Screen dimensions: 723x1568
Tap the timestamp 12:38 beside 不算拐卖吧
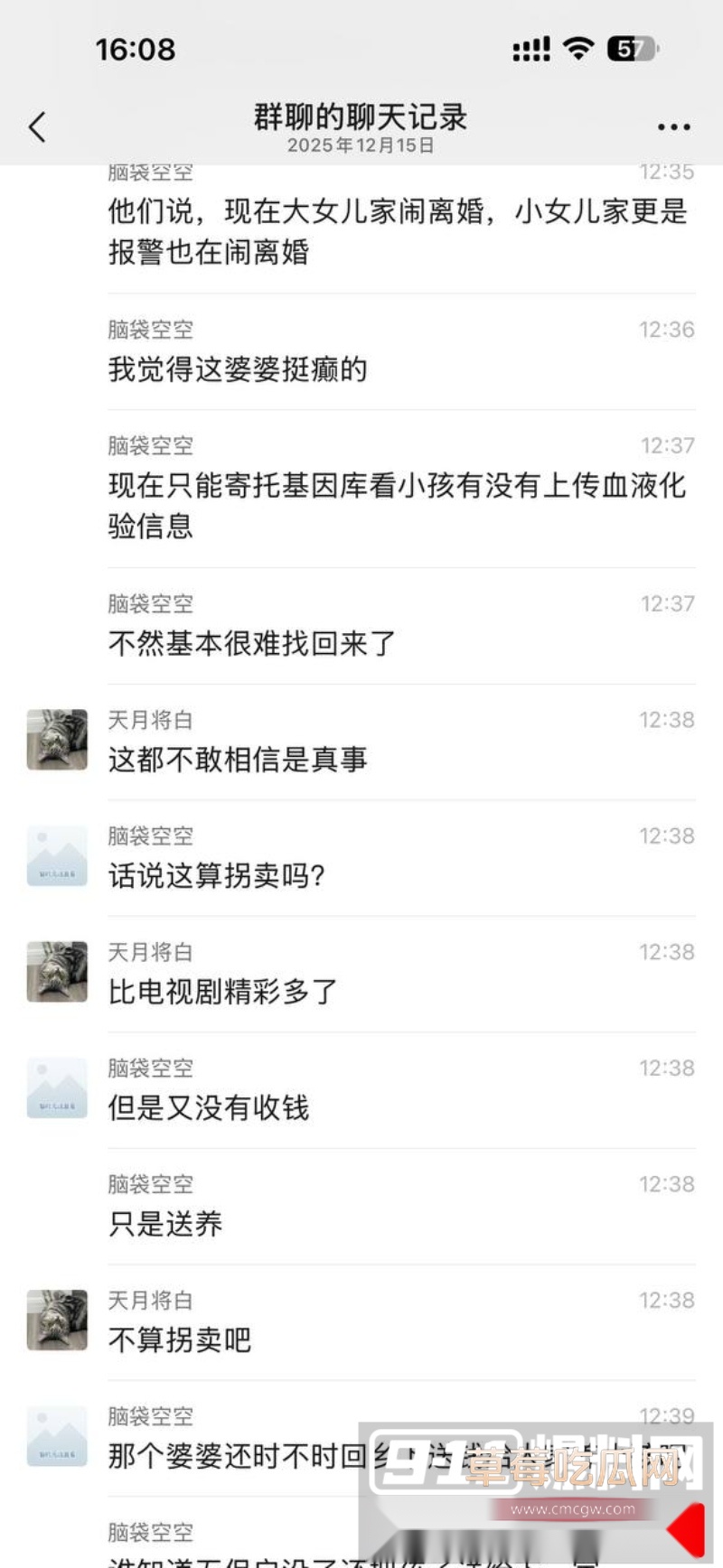coord(667,1300)
